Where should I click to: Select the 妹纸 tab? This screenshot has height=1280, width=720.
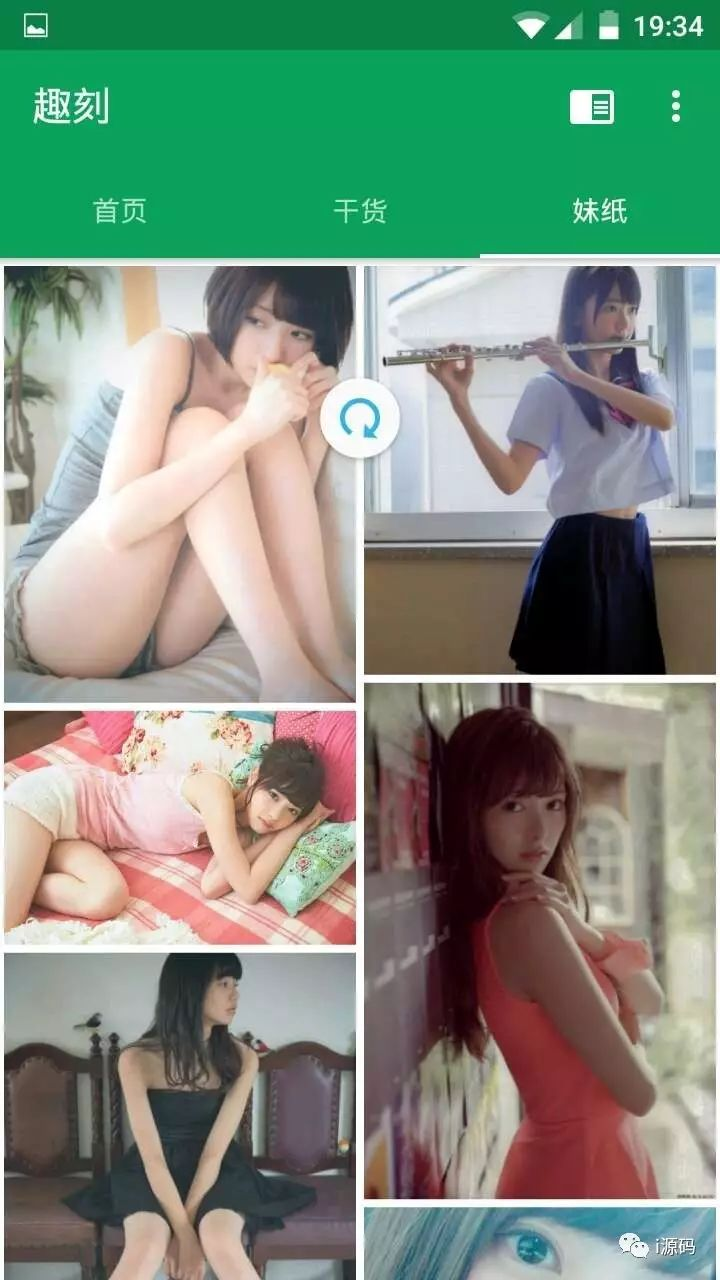point(600,211)
